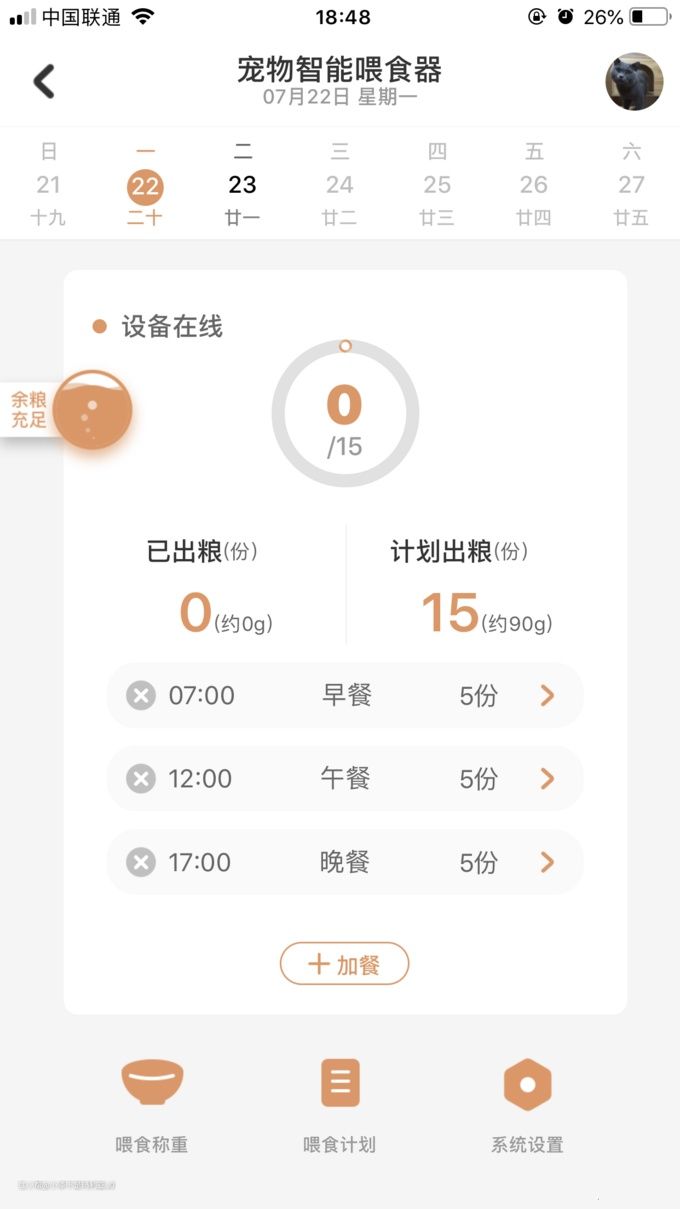
Task: Select Thursday the 25th in the calendar
Action: 437,185
